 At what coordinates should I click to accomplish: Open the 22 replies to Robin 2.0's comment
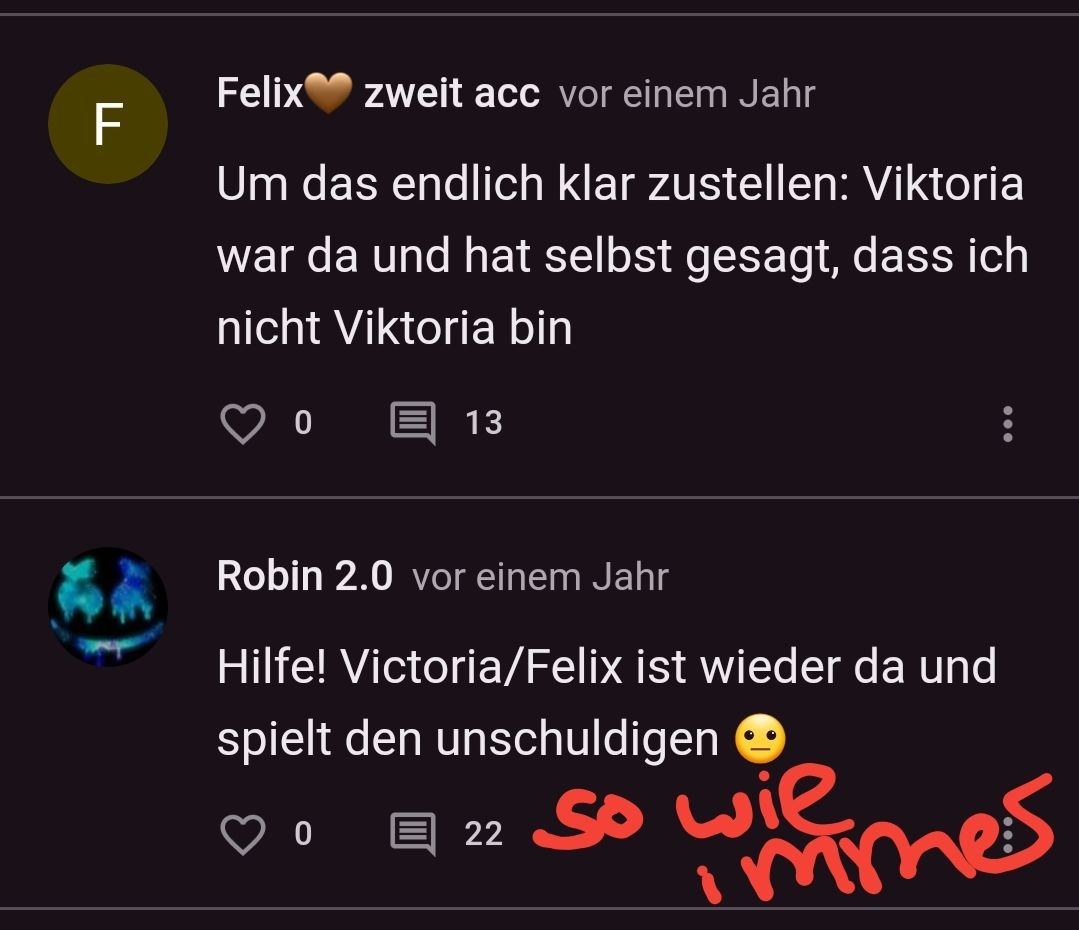point(412,834)
